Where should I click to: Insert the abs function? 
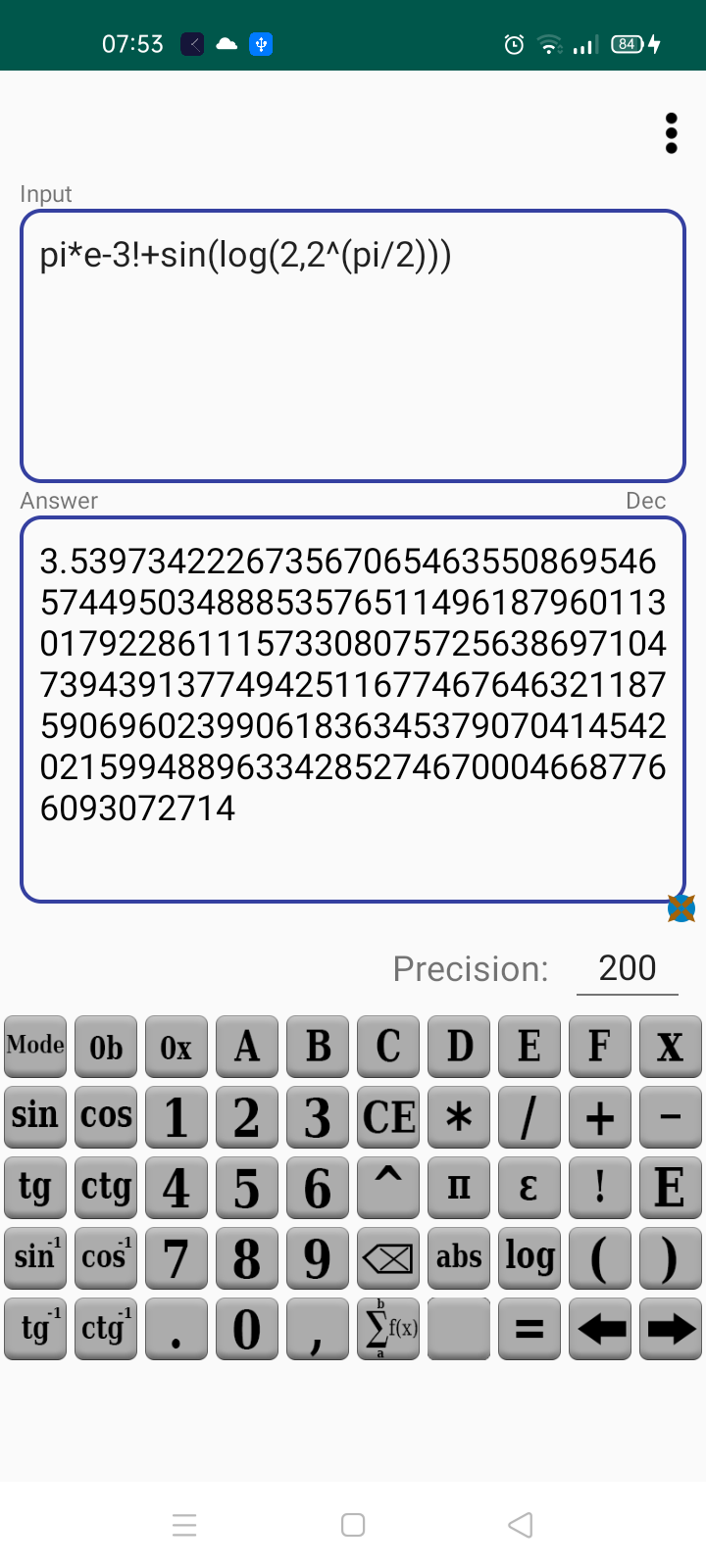(459, 1258)
